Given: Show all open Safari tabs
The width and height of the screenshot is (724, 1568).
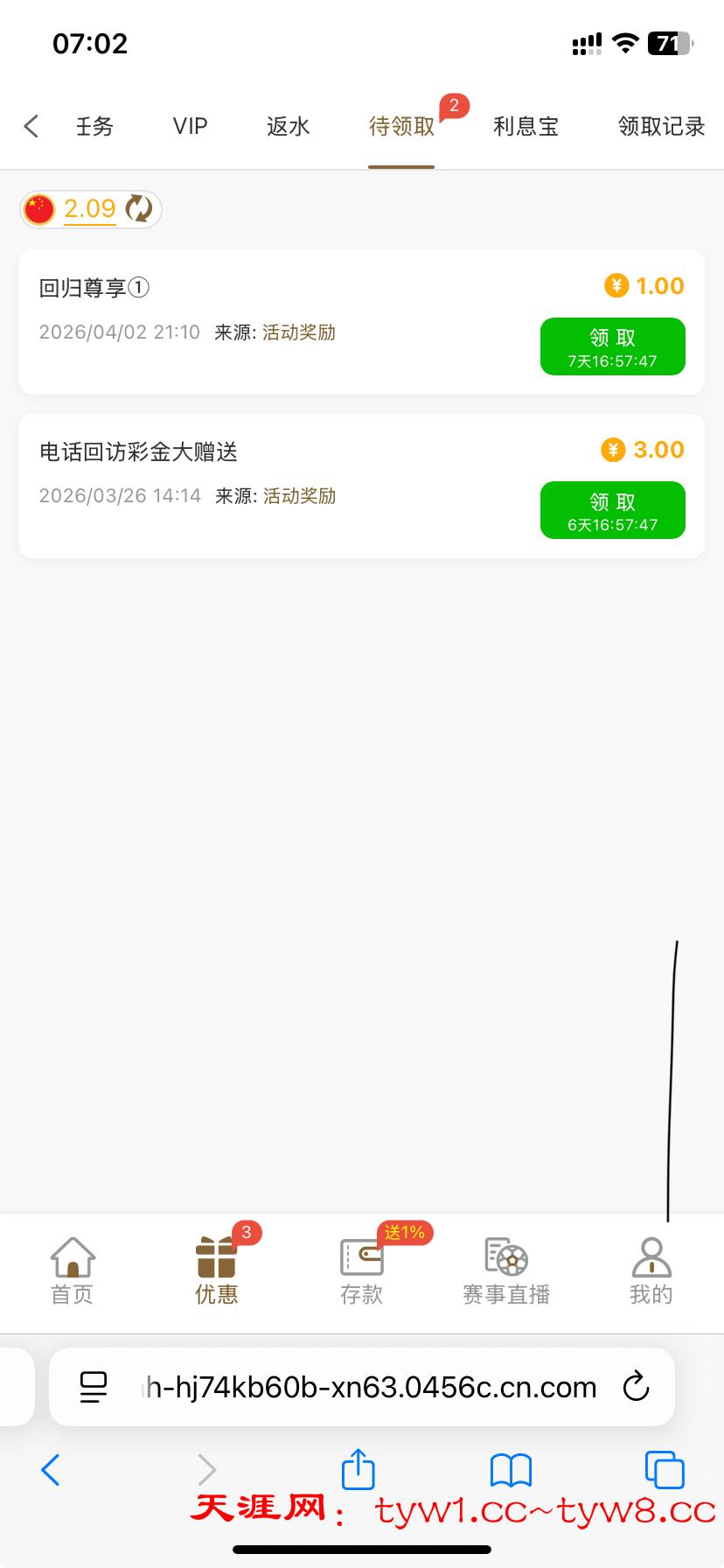Looking at the screenshot, I should click(x=664, y=1469).
